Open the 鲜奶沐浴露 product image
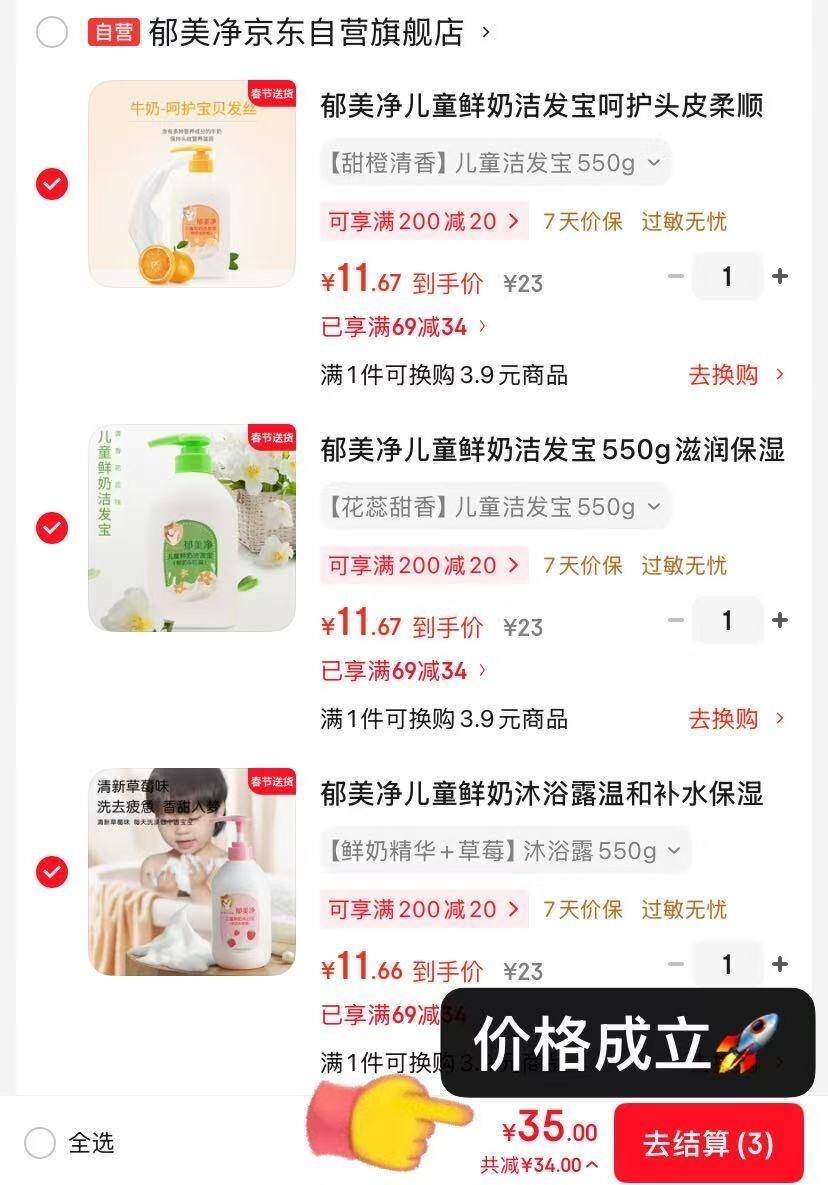828x1185 pixels. click(x=192, y=872)
